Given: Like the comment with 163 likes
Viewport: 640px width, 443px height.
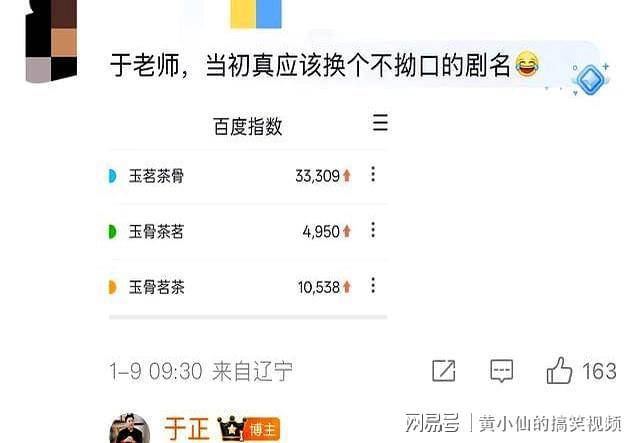Looking at the screenshot, I should pyautogui.click(x=559, y=371).
